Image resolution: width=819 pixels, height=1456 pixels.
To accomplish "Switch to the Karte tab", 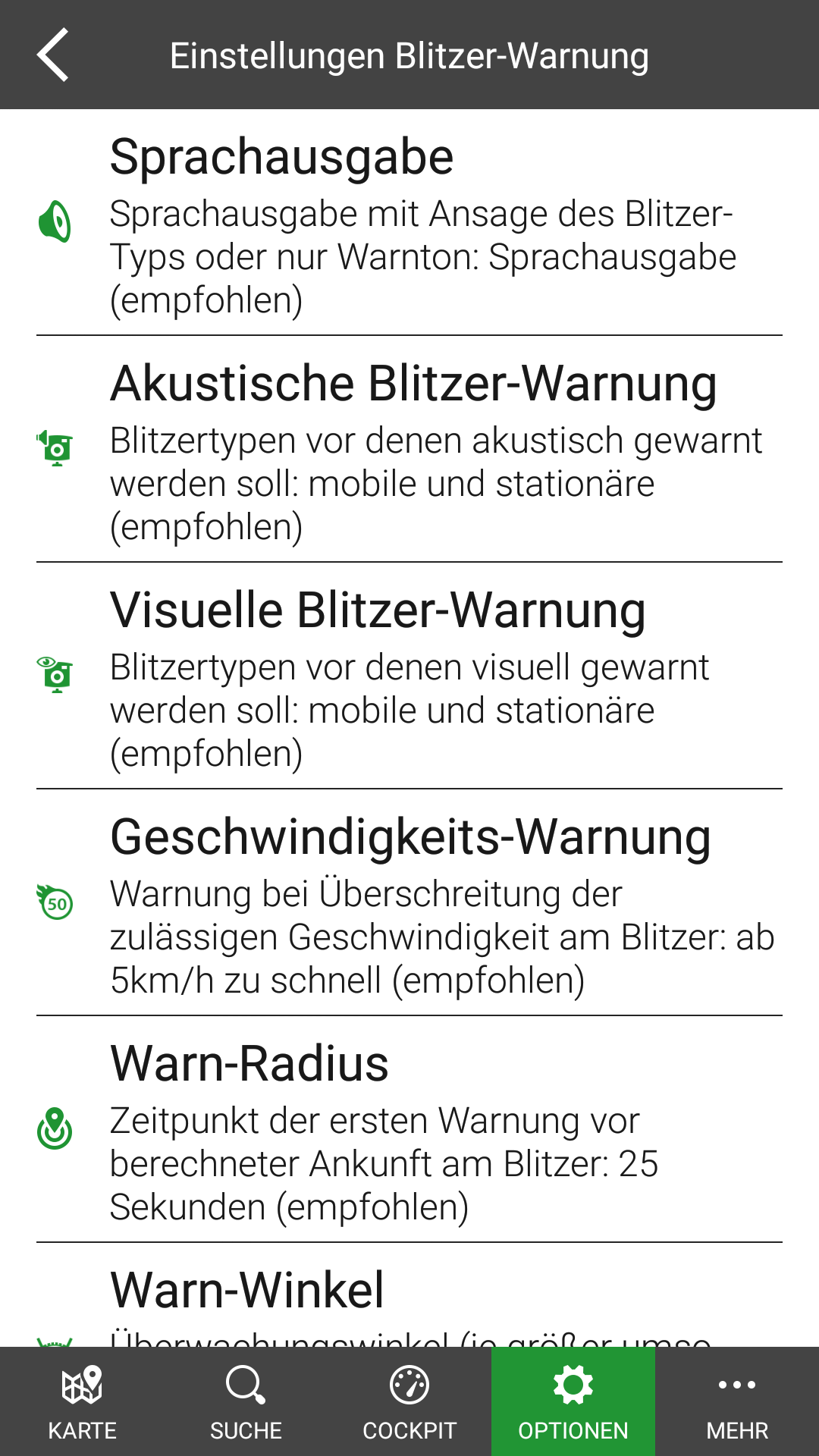I will point(82,1401).
